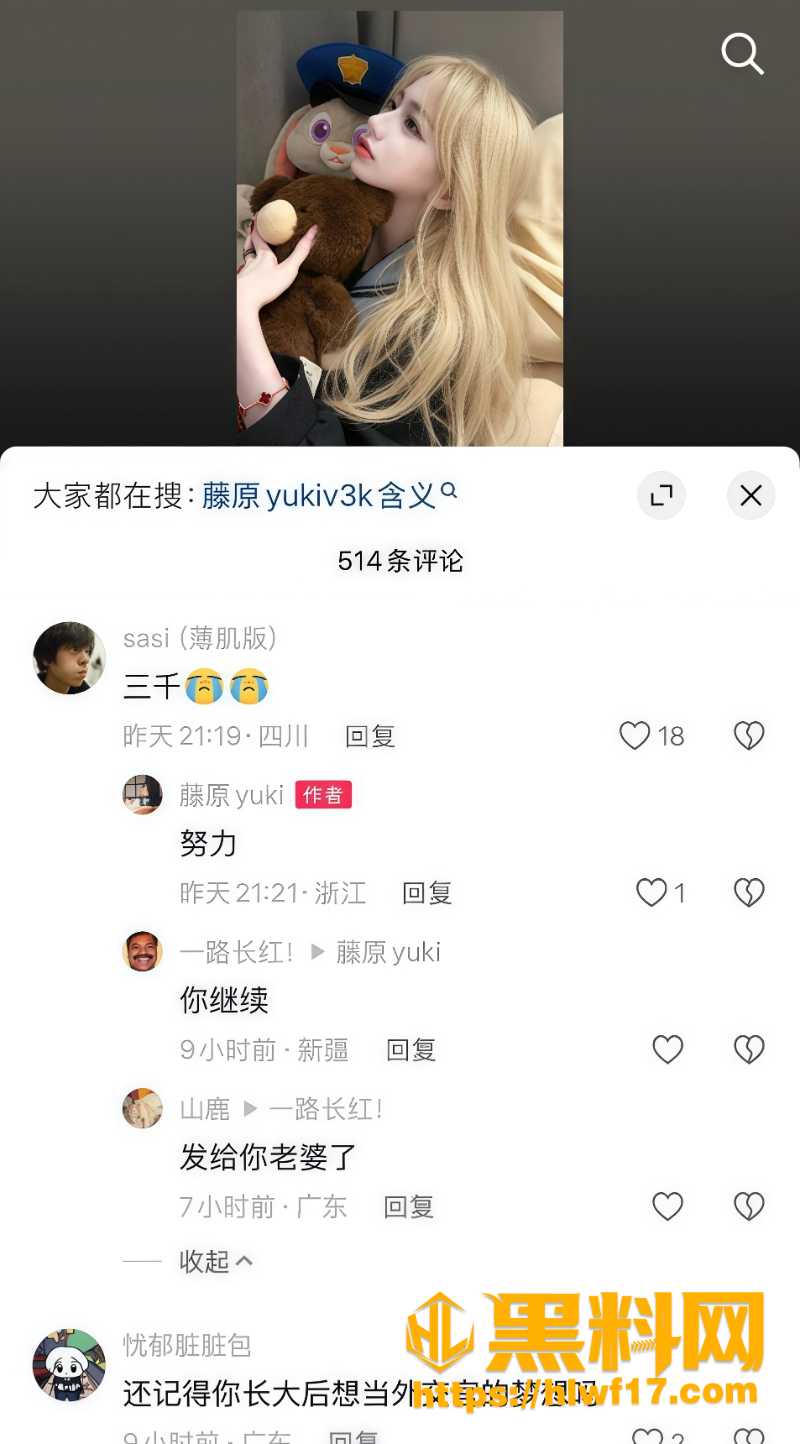Like sasi's comment 三千
Screen dimensions: 800x1444
[x=635, y=736]
